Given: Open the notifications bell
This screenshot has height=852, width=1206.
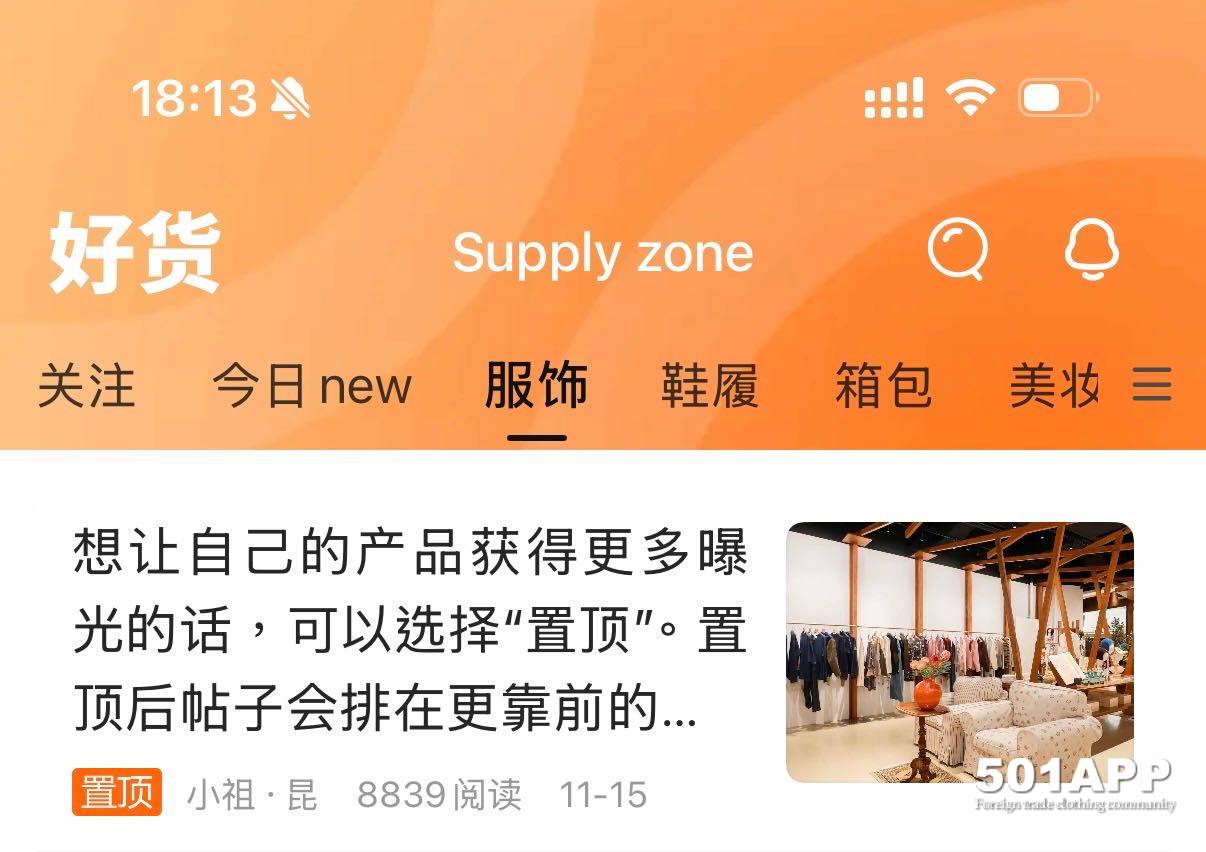Looking at the screenshot, I should coord(1091,249).
